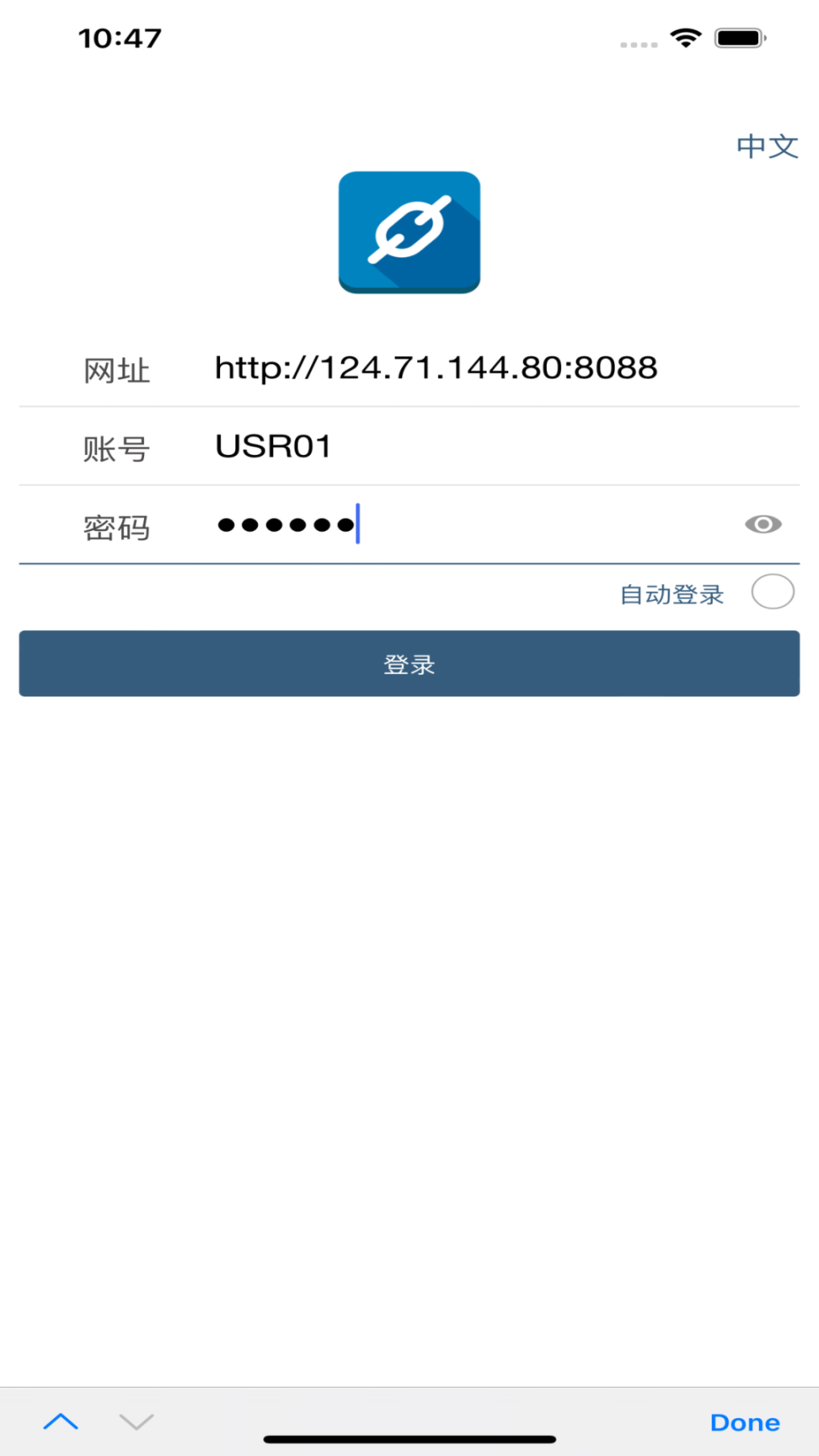Tap Done to dismiss the keyboard
819x1456 pixels.
point(745,1422)
